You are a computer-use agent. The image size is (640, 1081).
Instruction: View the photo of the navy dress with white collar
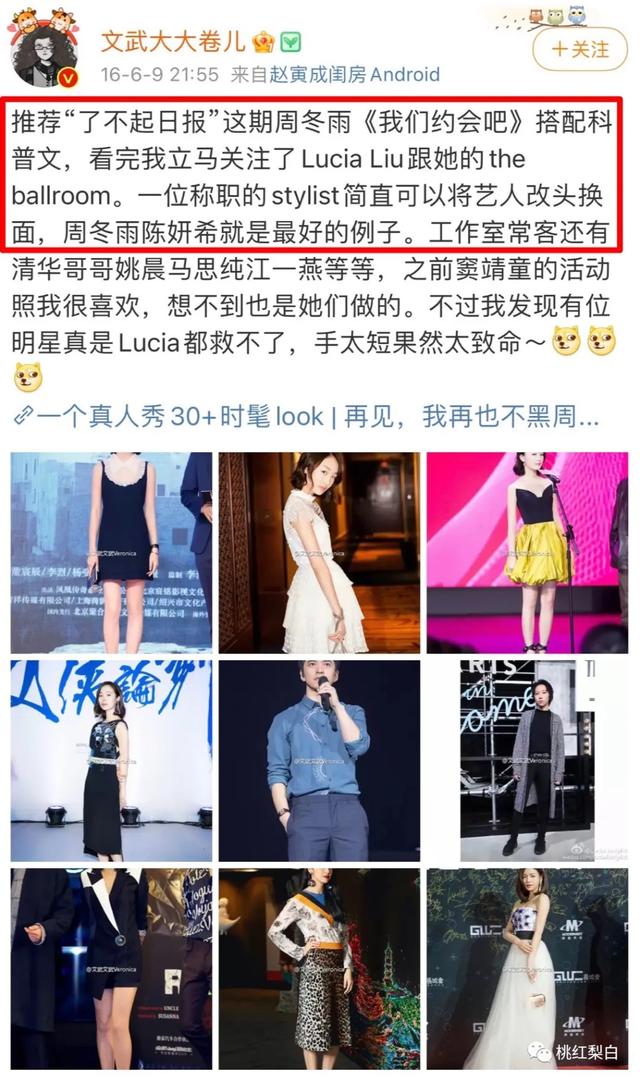tap(112, 553)
